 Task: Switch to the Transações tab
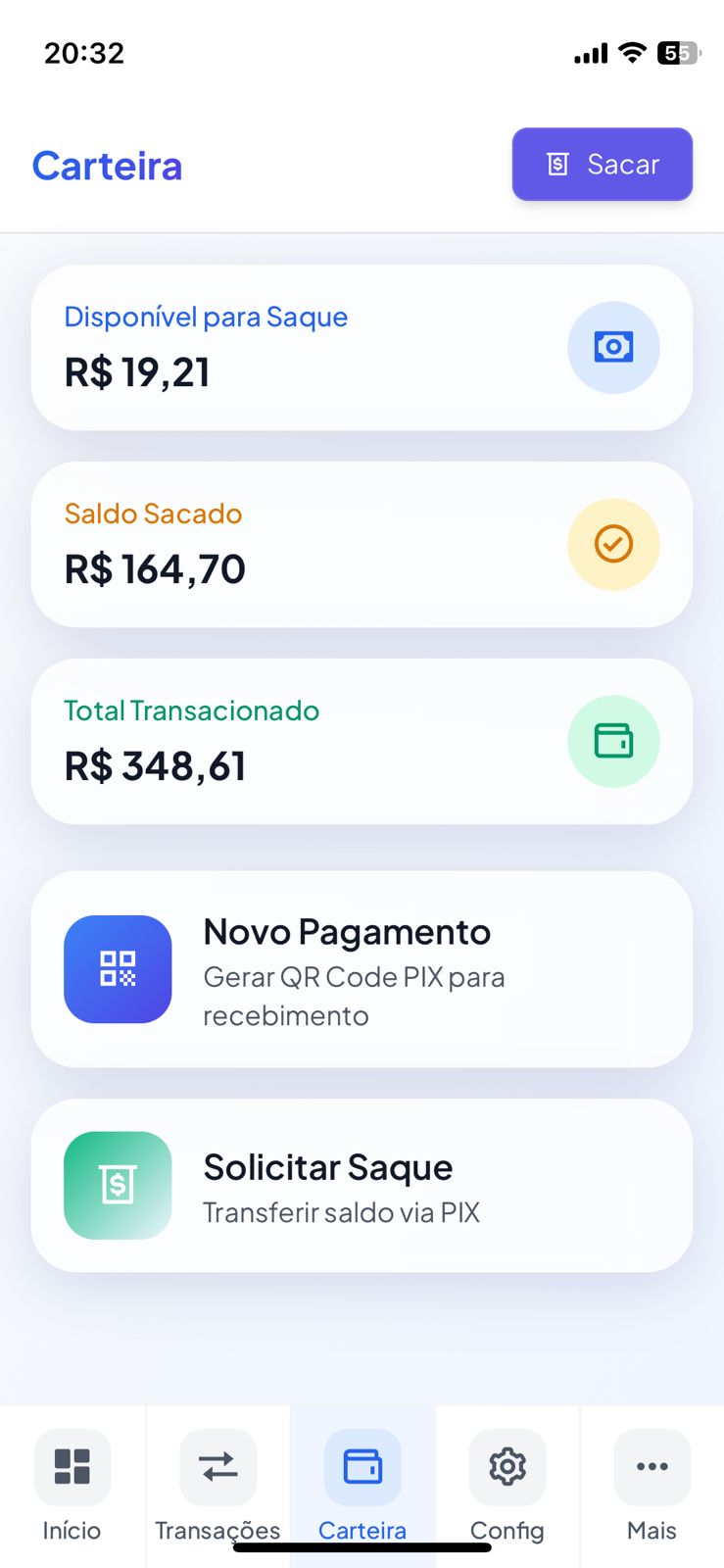pos(217,1485)
